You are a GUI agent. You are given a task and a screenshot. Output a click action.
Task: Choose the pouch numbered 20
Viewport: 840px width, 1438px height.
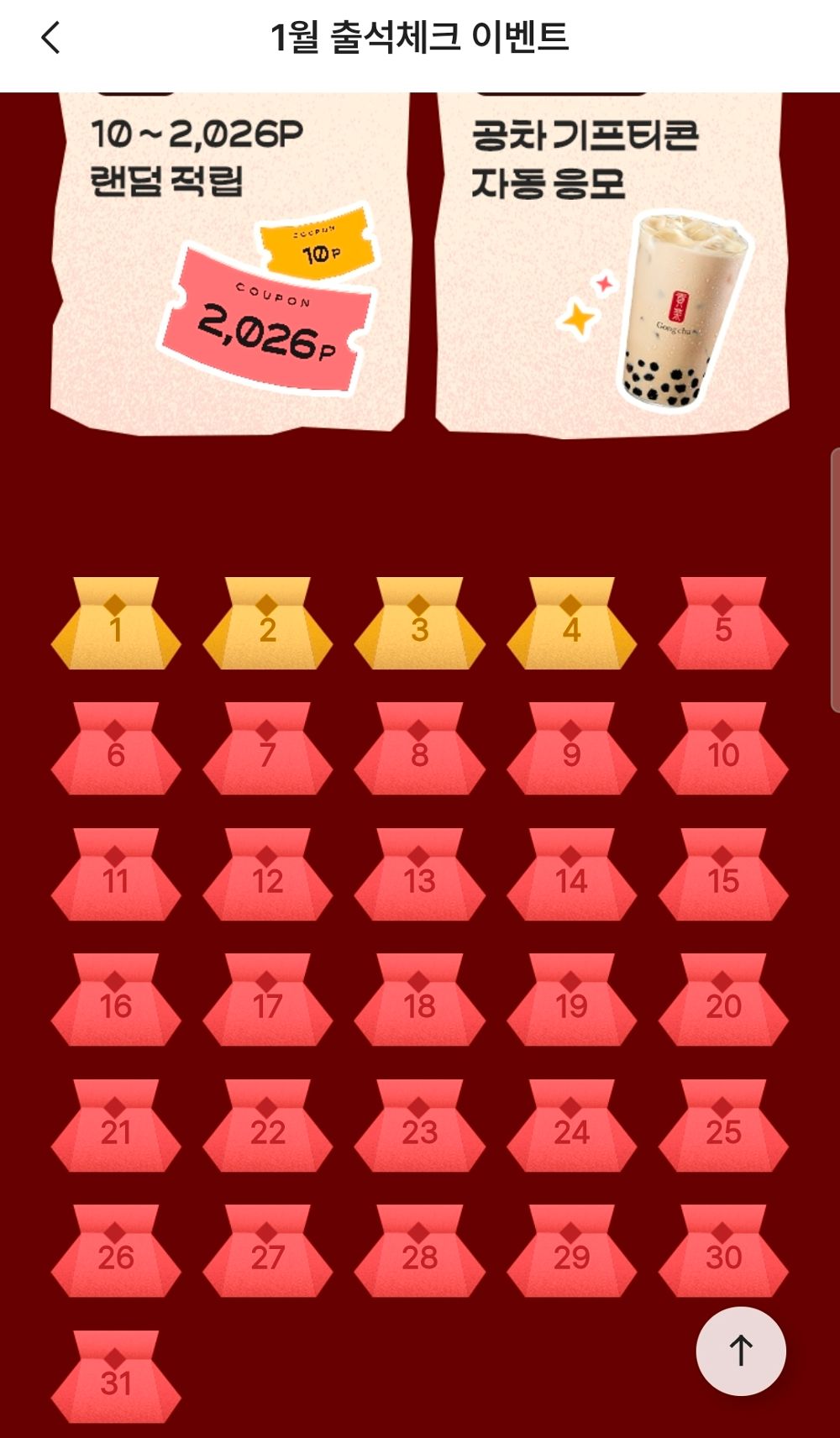point(723,1002)
